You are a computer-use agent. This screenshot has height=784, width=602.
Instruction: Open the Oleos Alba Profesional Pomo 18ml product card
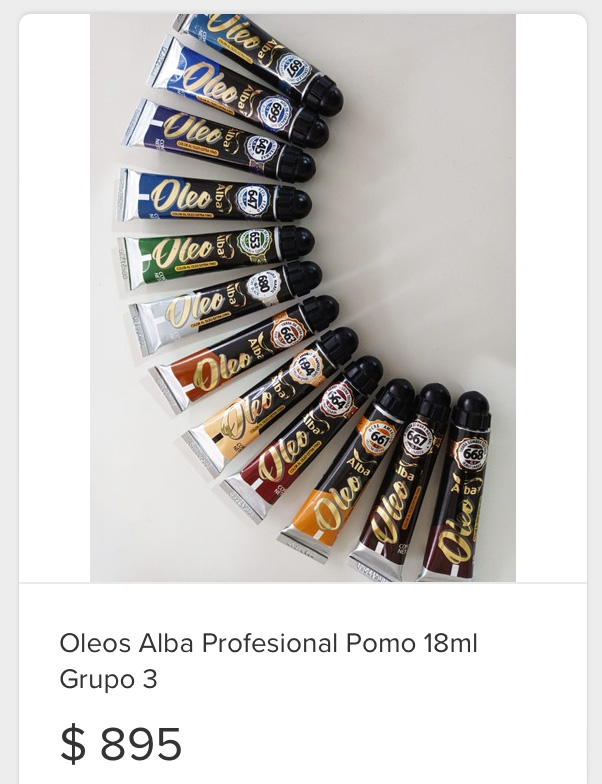268,660
